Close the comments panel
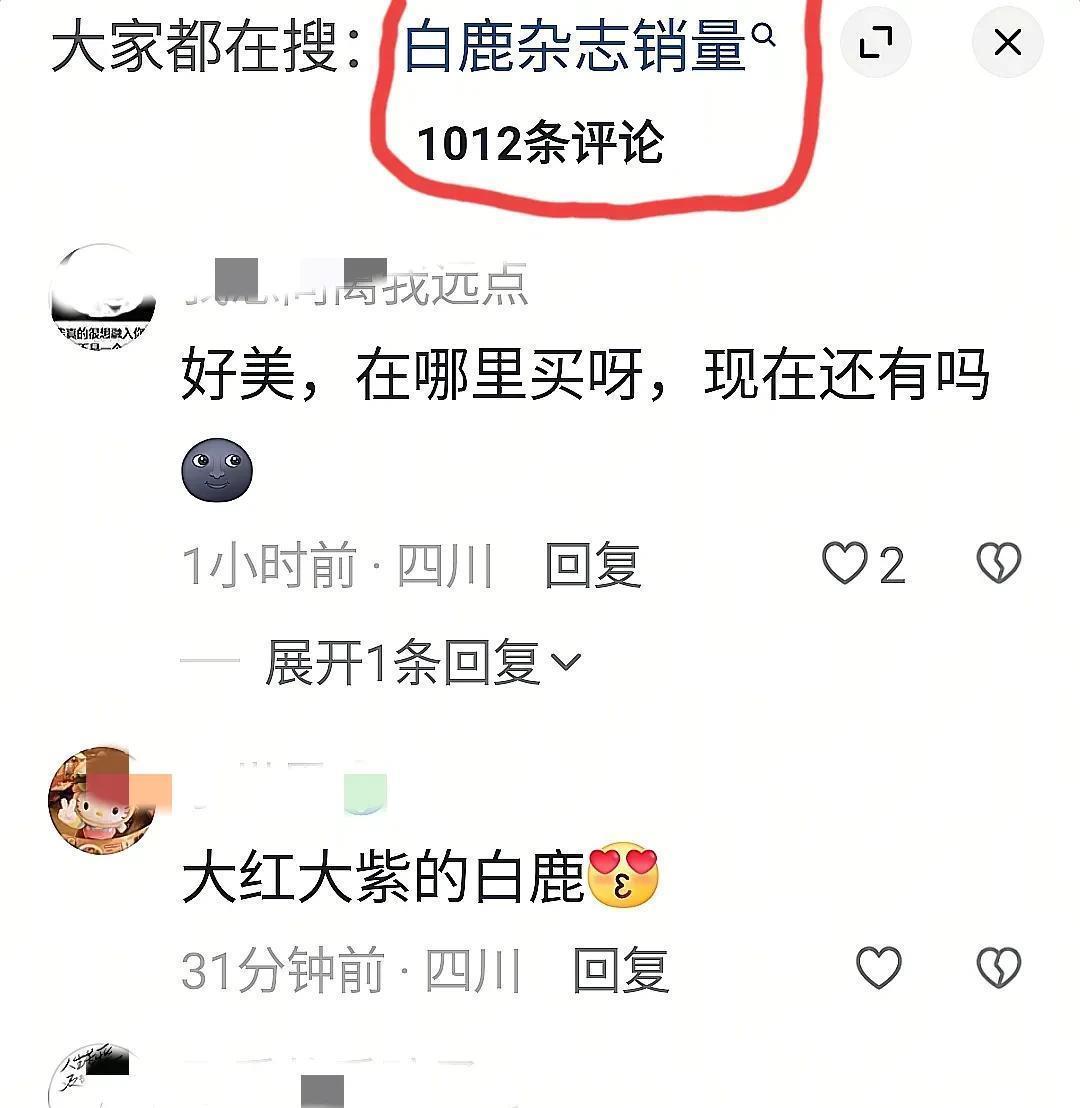 (1007, 43)
